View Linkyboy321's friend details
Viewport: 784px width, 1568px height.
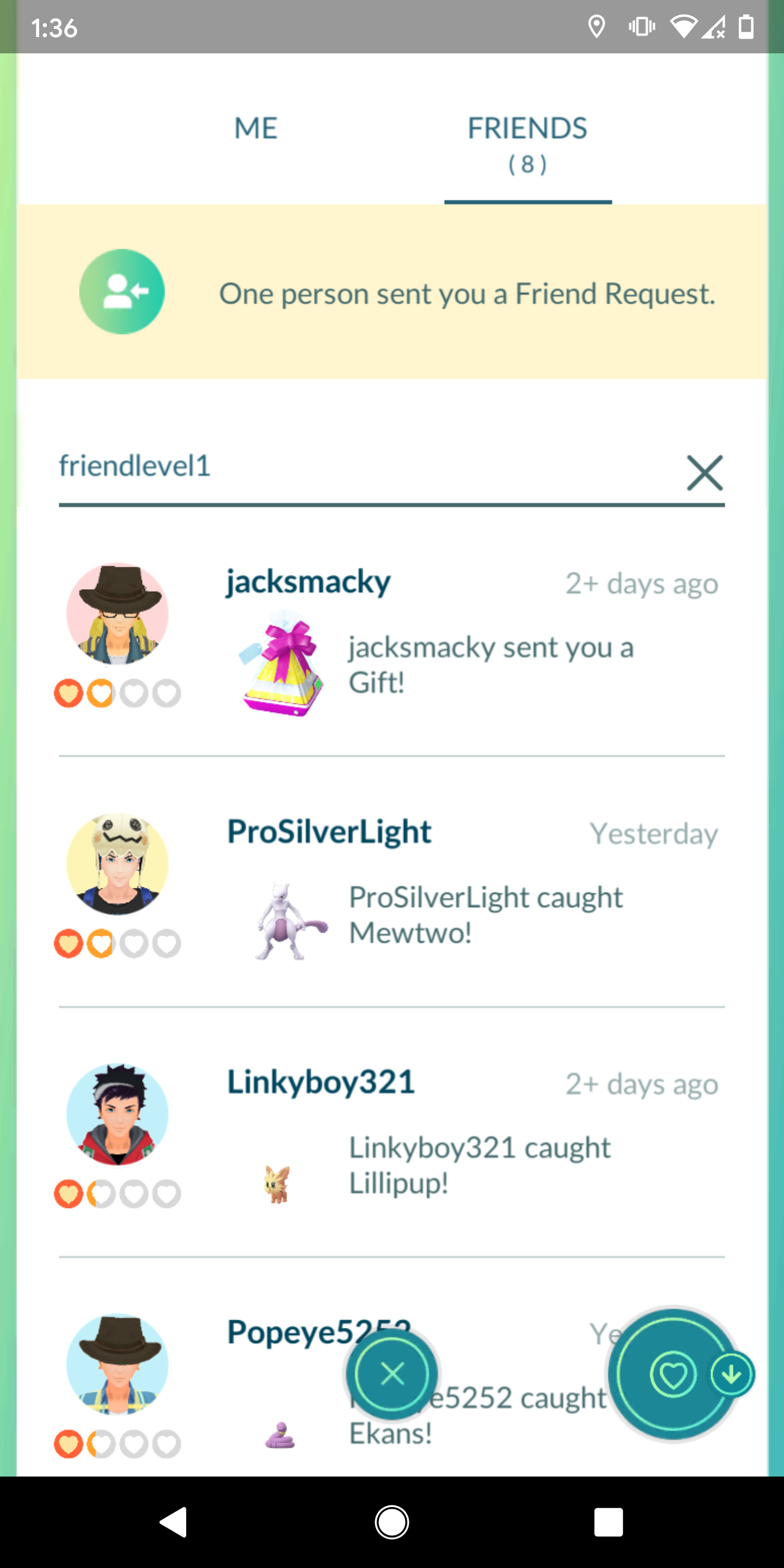pos(321,1082)
